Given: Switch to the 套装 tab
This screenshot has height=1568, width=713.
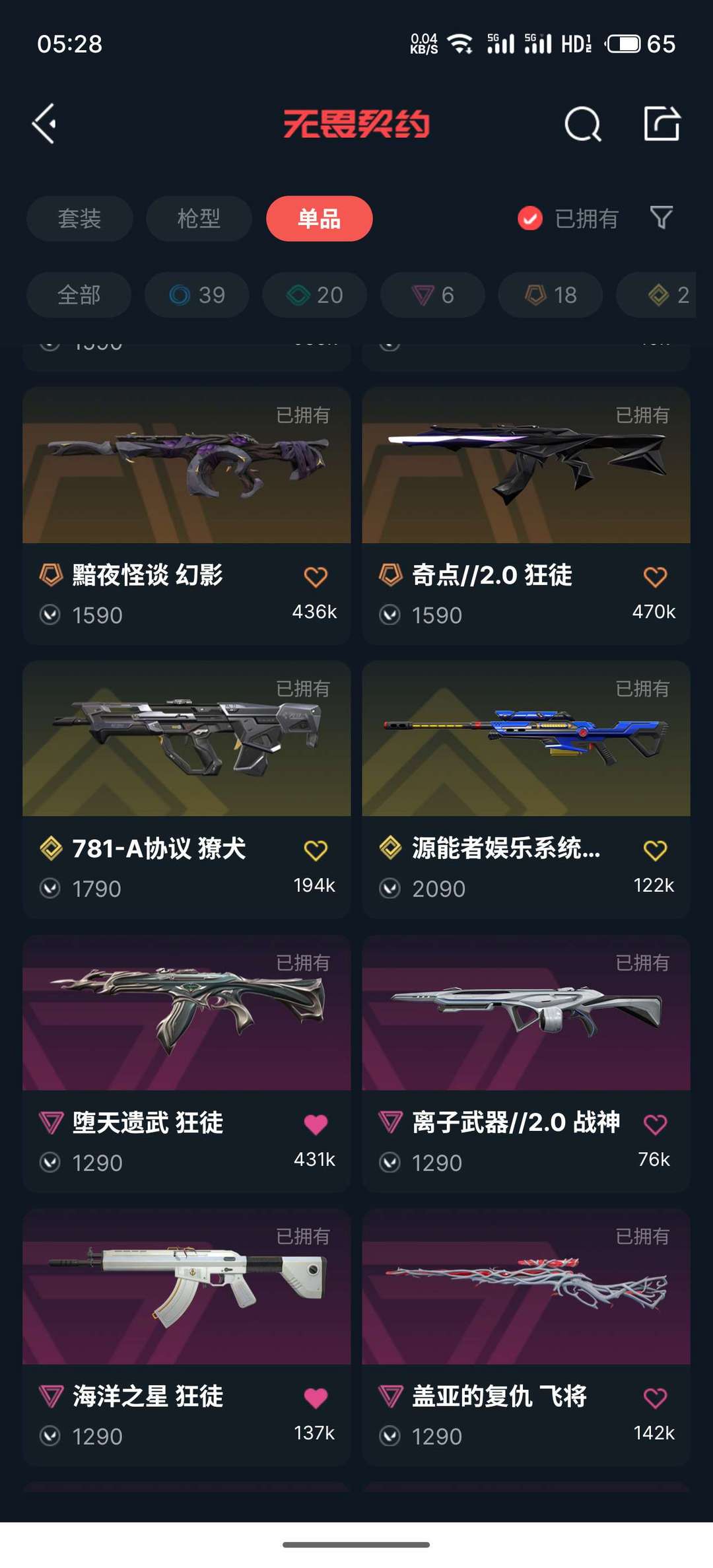Looking at the screenshot, I should point(79,219).
